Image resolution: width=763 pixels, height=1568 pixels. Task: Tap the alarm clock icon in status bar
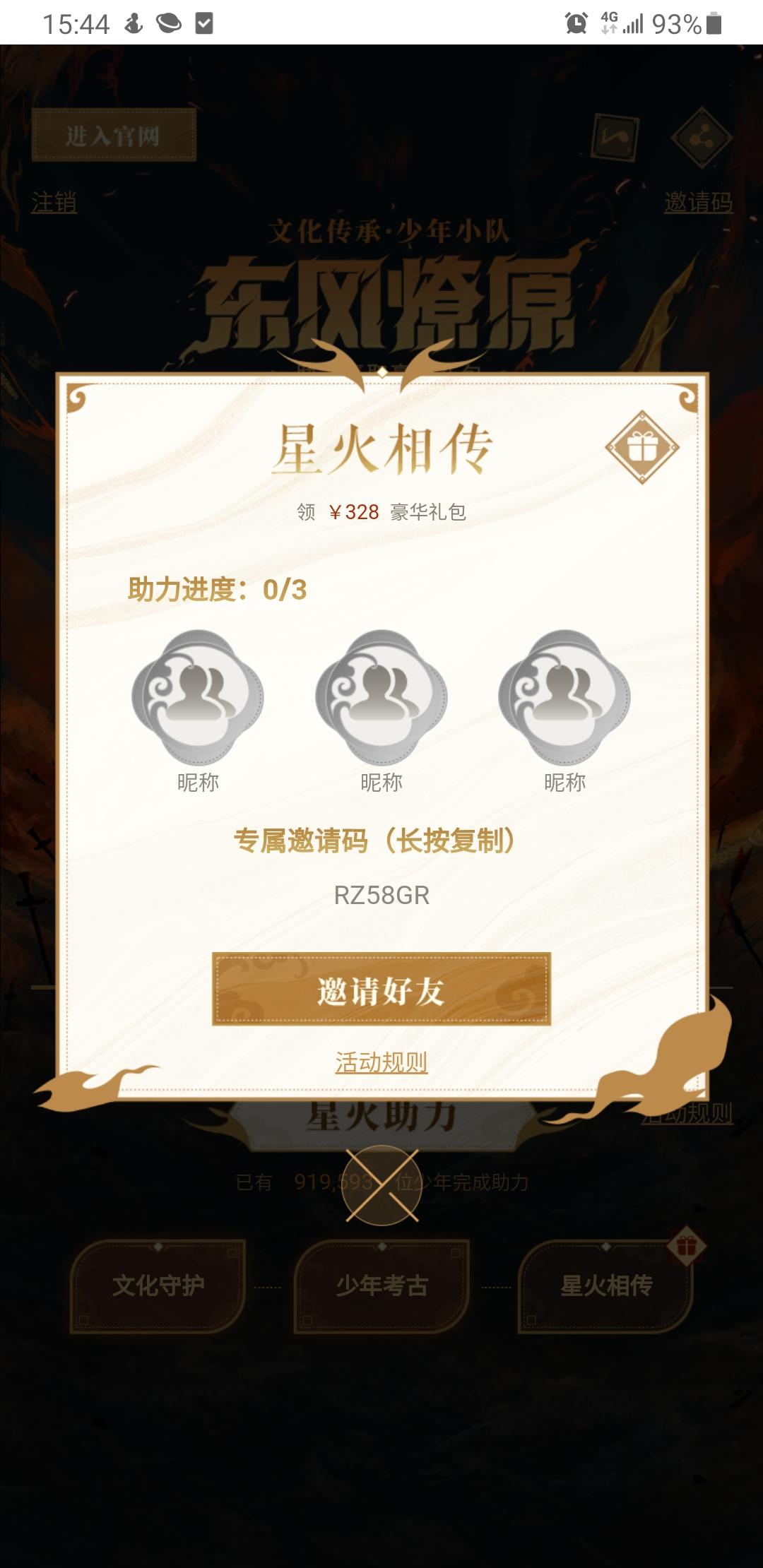tap(576, 23)
